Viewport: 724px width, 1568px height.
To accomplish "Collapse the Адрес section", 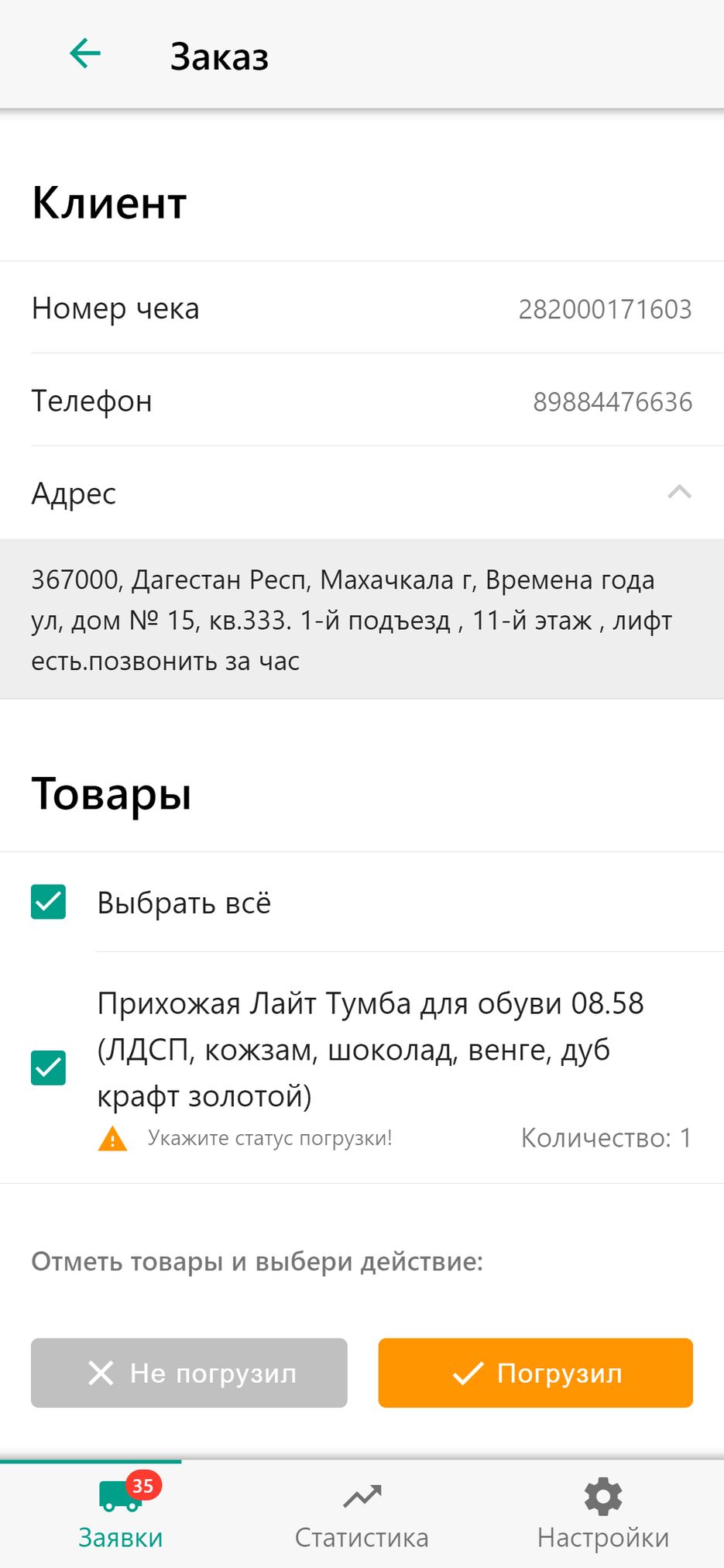I will click(679, 493).
